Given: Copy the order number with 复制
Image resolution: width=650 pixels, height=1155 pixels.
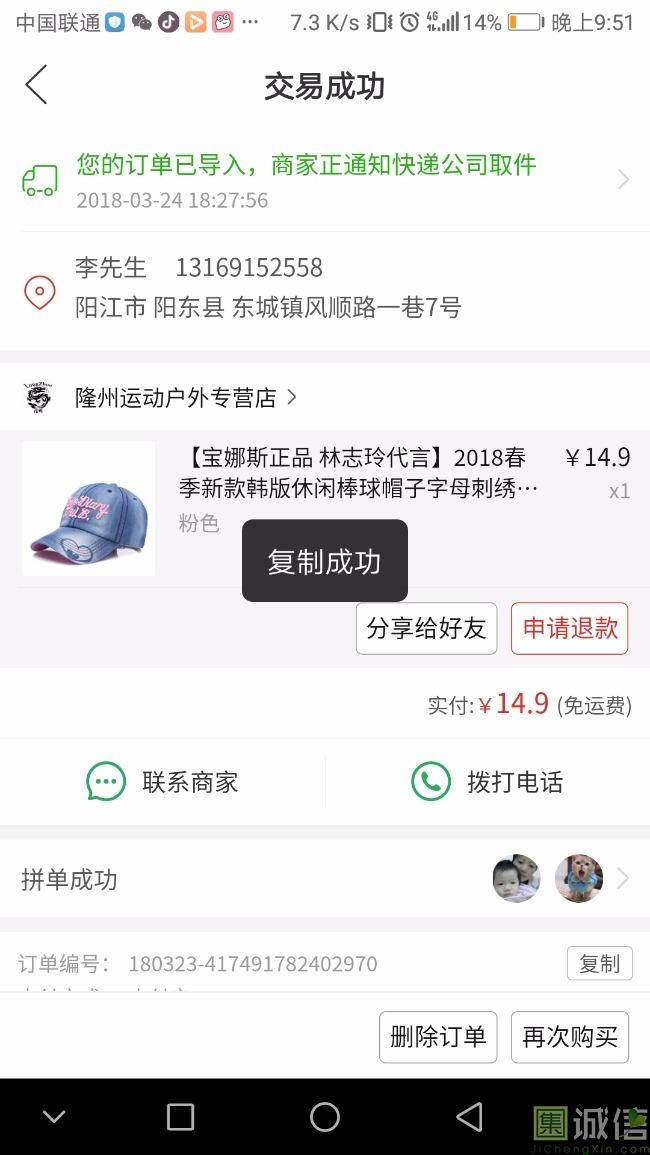Looking at the screenshot, I should 599,963.
